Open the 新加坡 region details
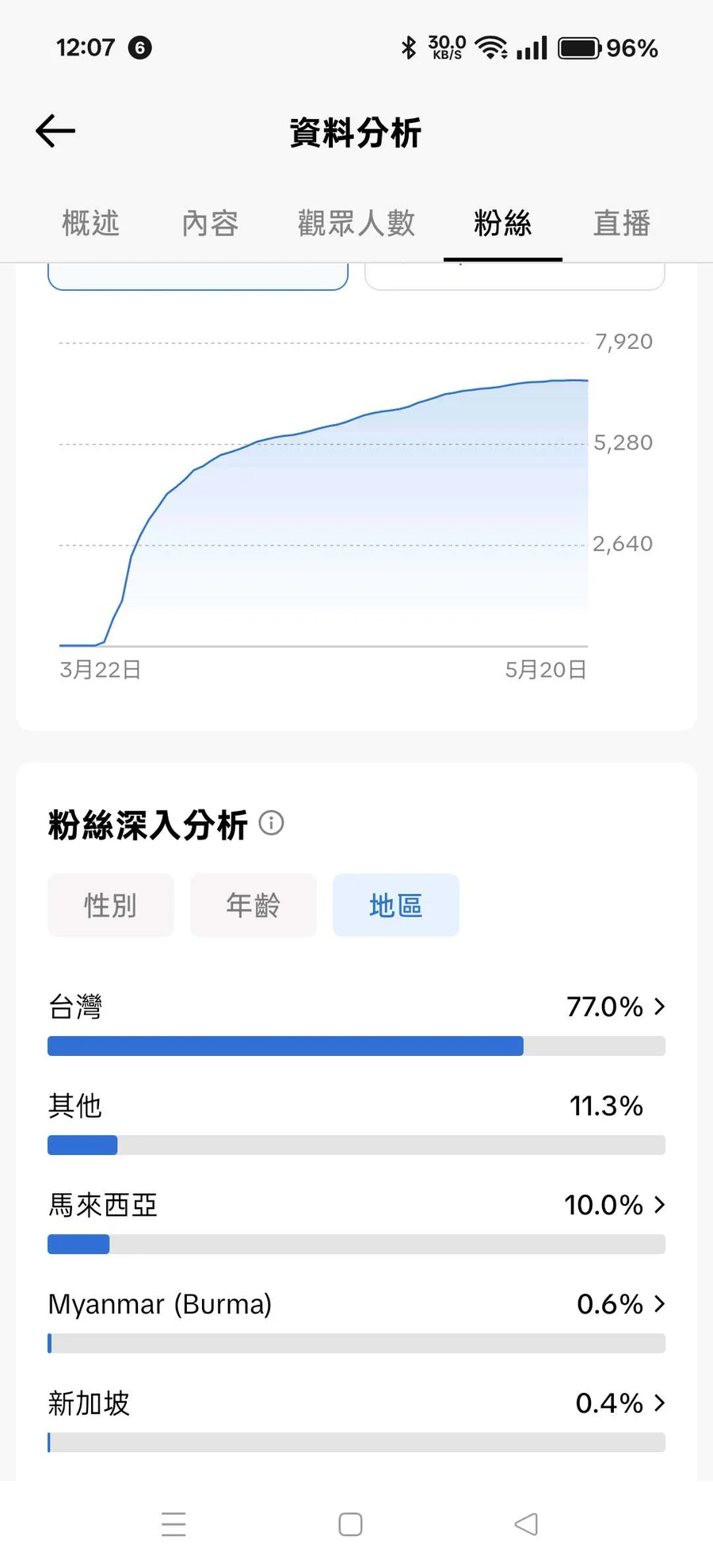Screen dimensions: 713x1568 click(356, 1419)
